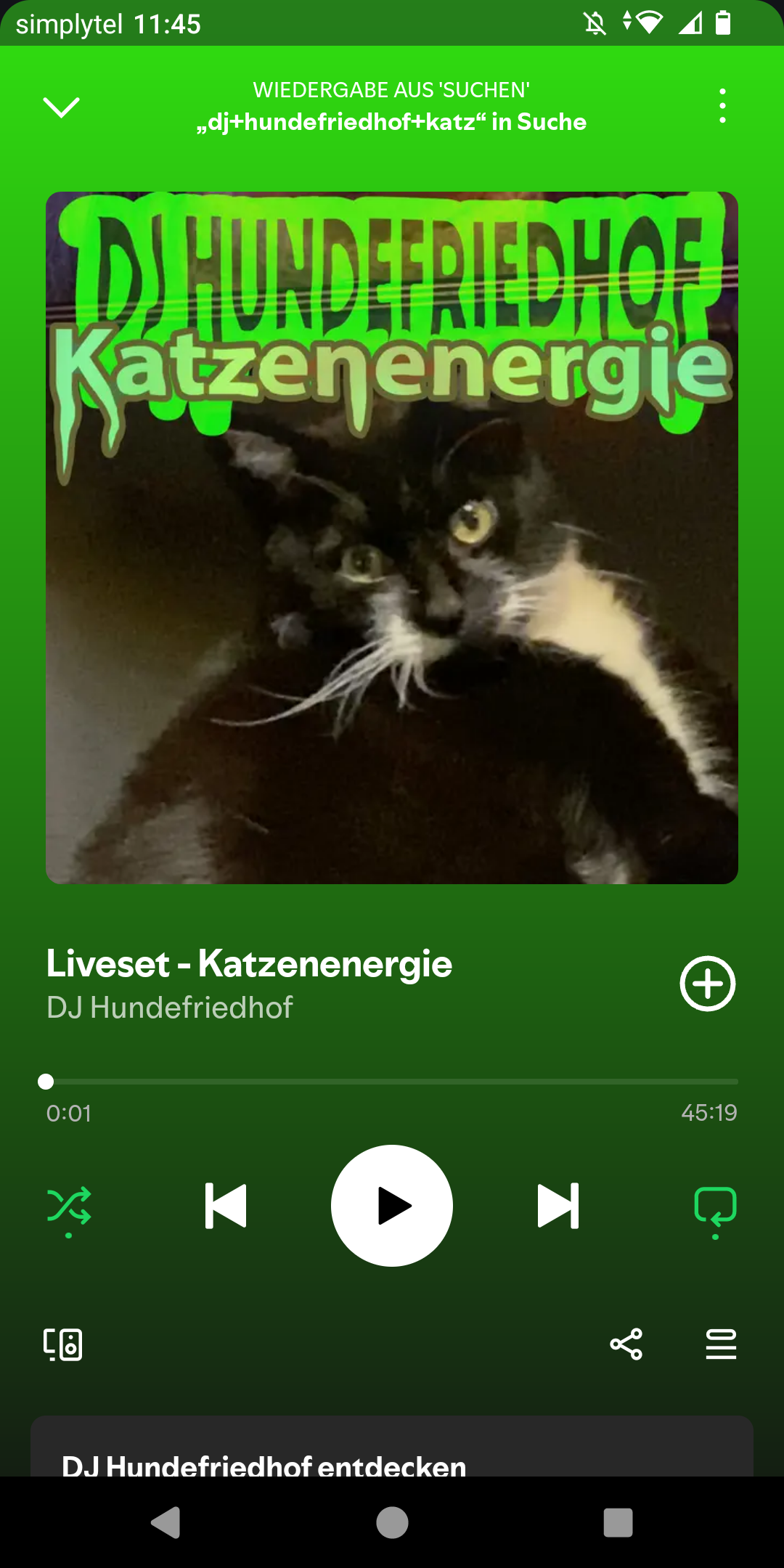
Task: Skip to the previous track
Action: [x=226, y=1206]
